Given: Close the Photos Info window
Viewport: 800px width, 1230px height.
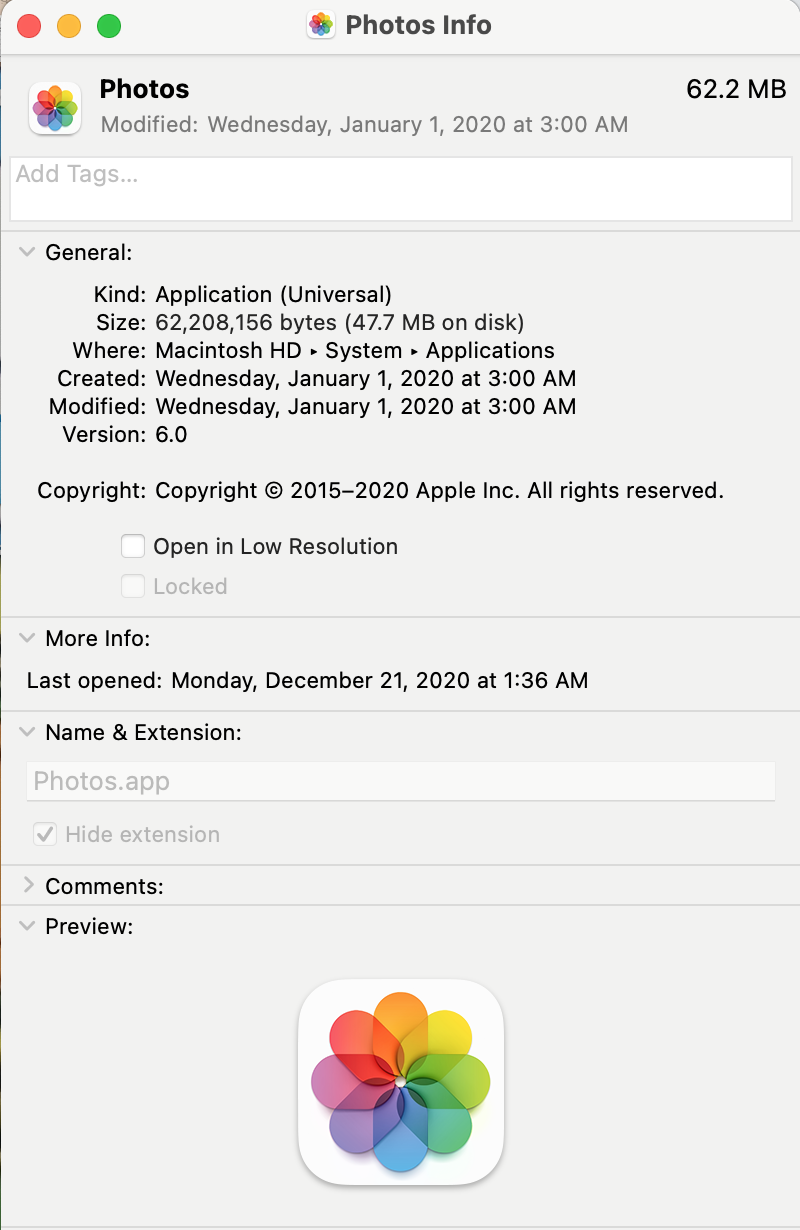Looking at the screenshot, I should click(30, 26).
